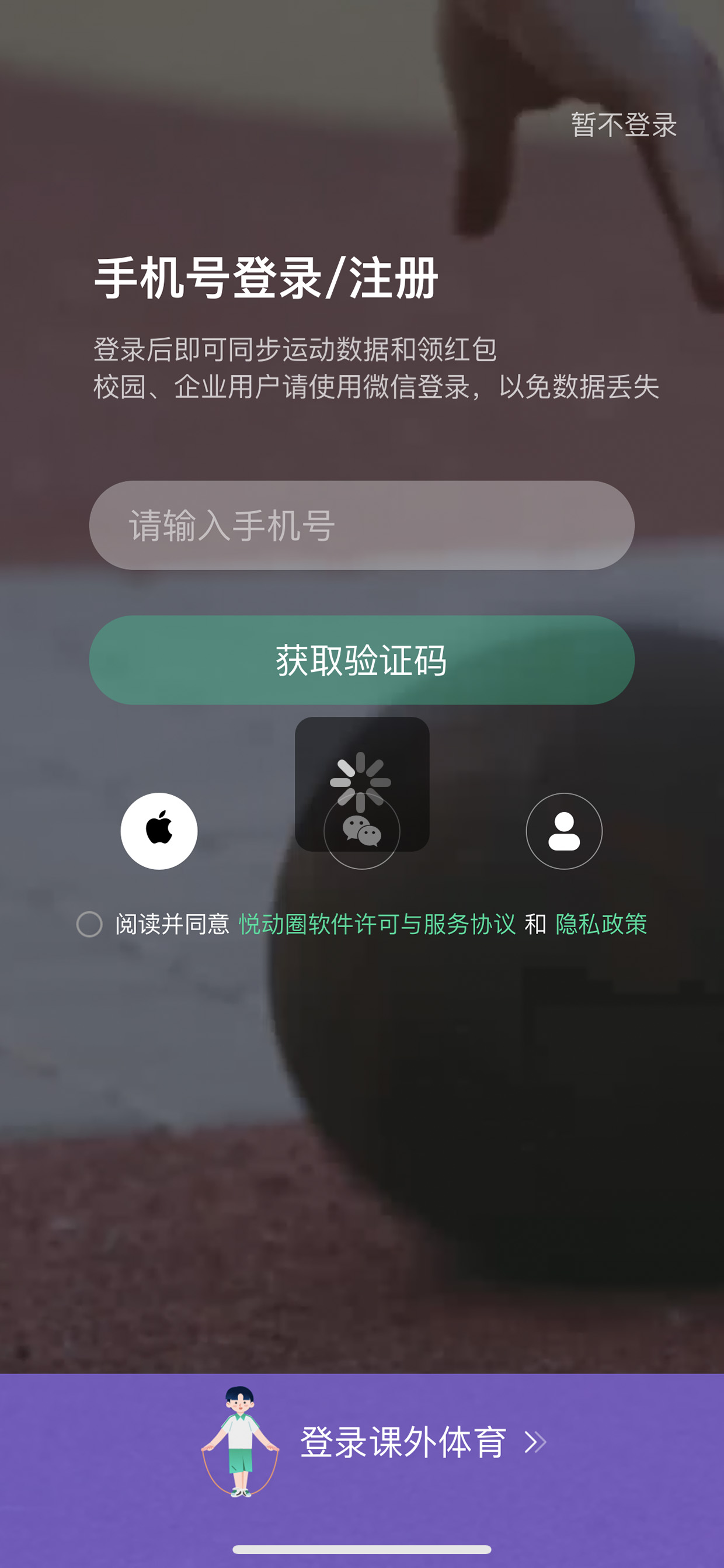Log in with the WeChat icon

(362, 831)
